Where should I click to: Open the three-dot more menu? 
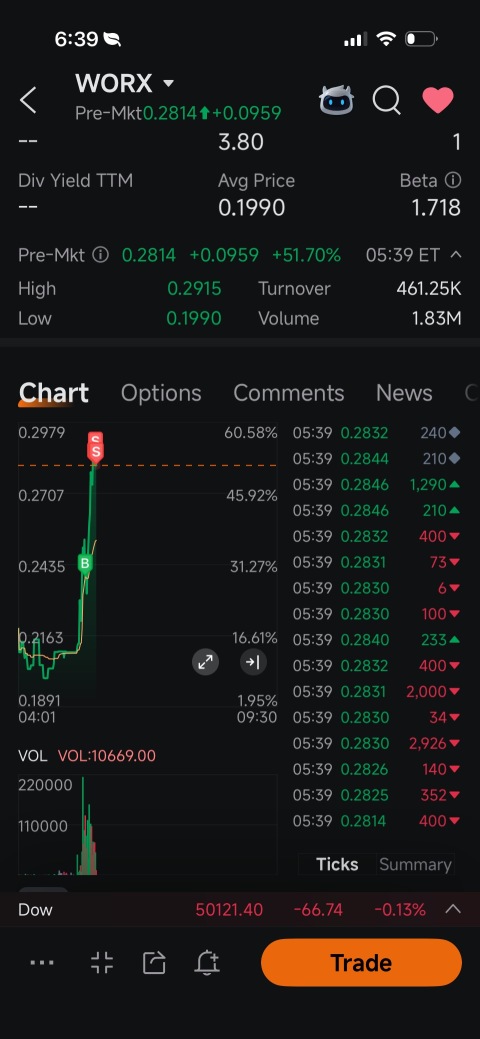pyautogui.click(x=42, y=962)
